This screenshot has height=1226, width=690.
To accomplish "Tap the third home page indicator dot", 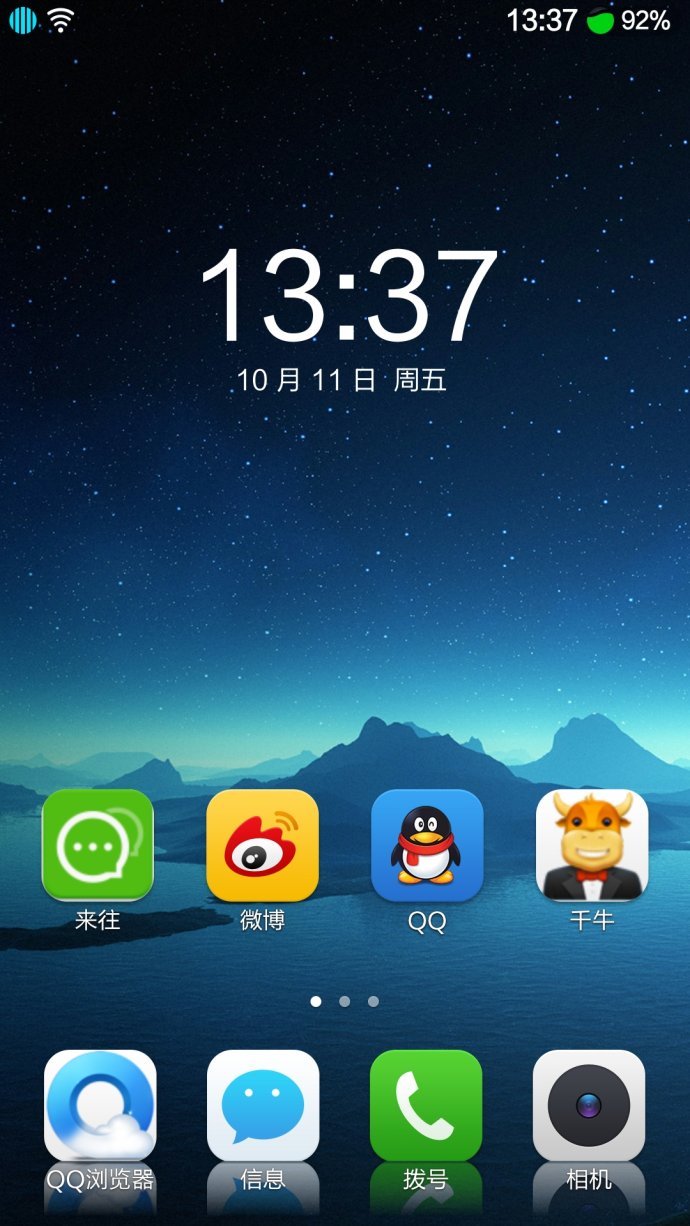I will [x=373, y=1001].
